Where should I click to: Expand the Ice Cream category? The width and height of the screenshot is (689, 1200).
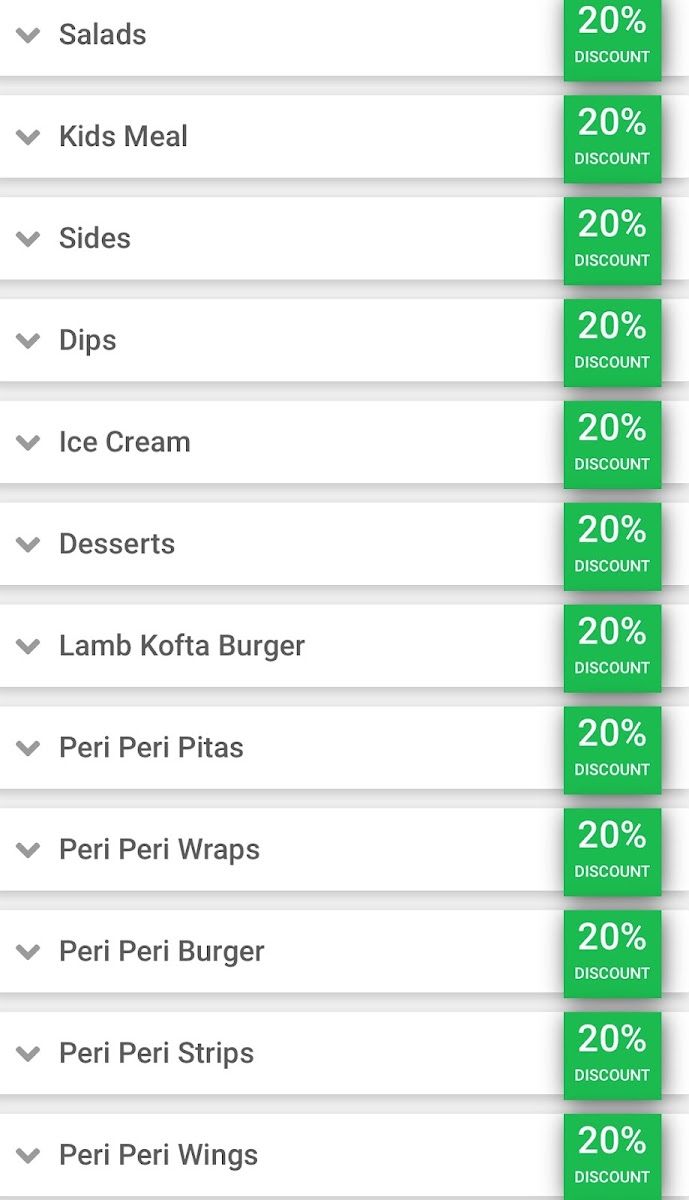click(x=124, y=442)
